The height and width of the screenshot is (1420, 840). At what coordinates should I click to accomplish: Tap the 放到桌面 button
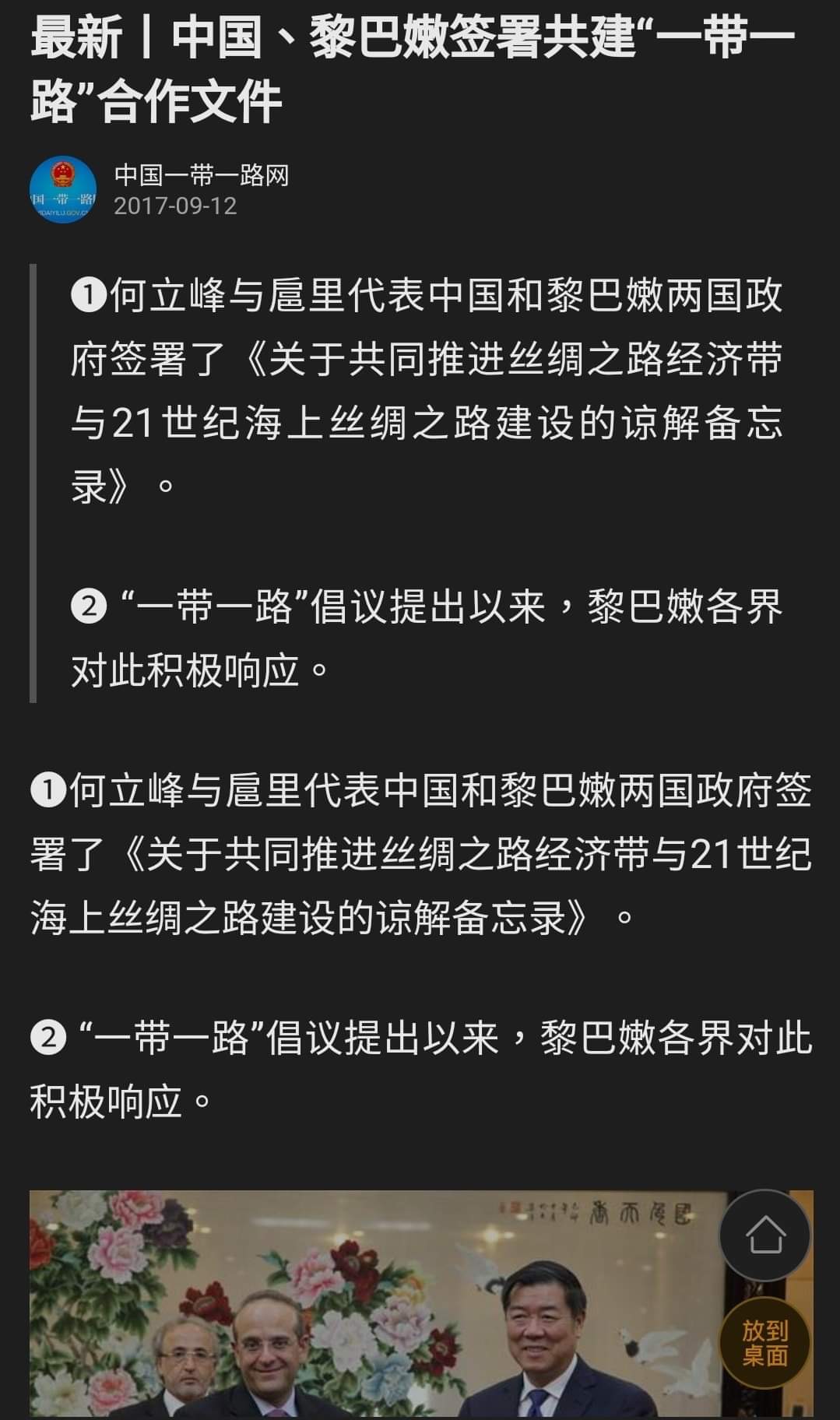tap(764, 1343)
